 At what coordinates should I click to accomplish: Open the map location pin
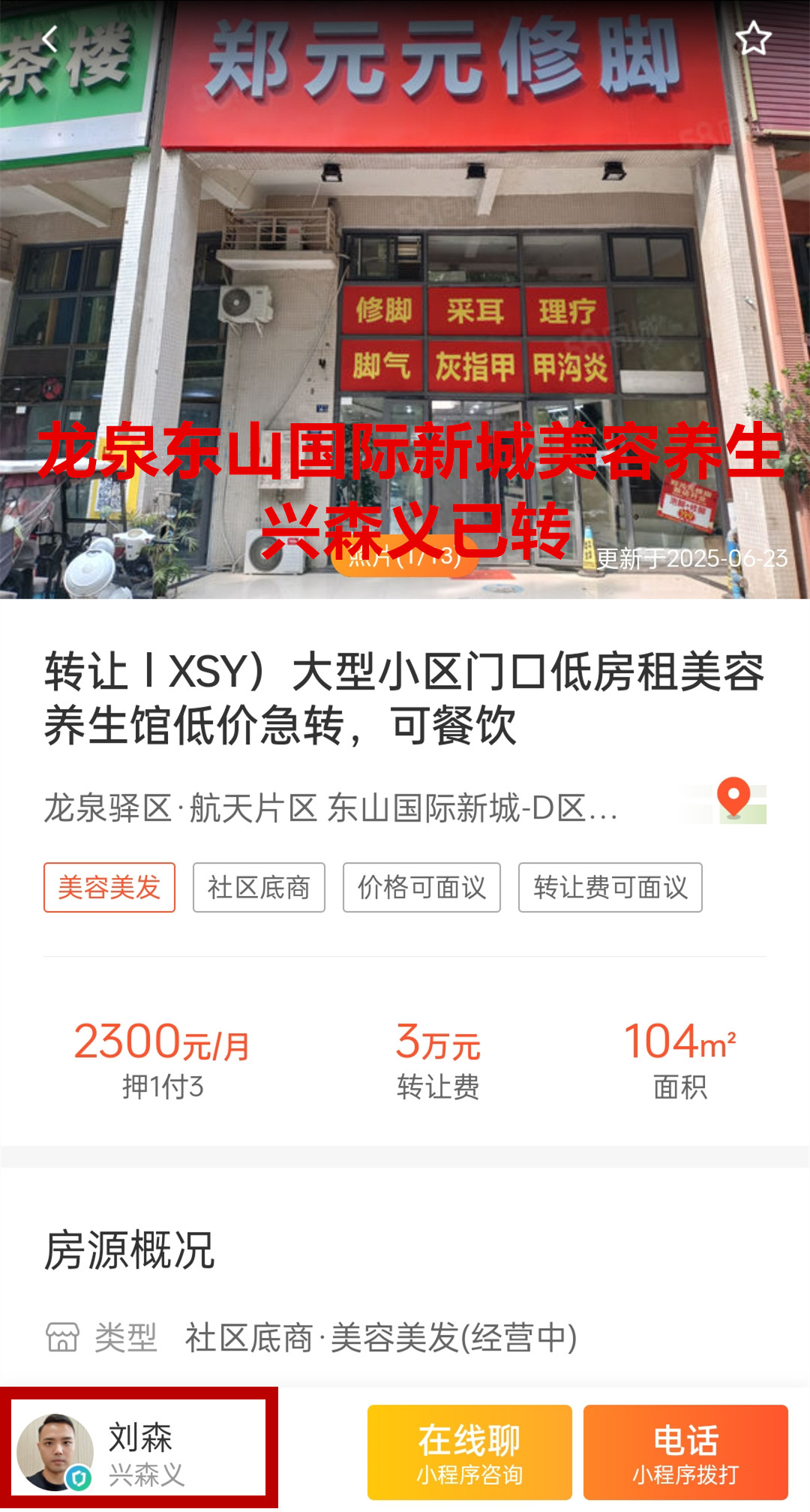(733, 800)
